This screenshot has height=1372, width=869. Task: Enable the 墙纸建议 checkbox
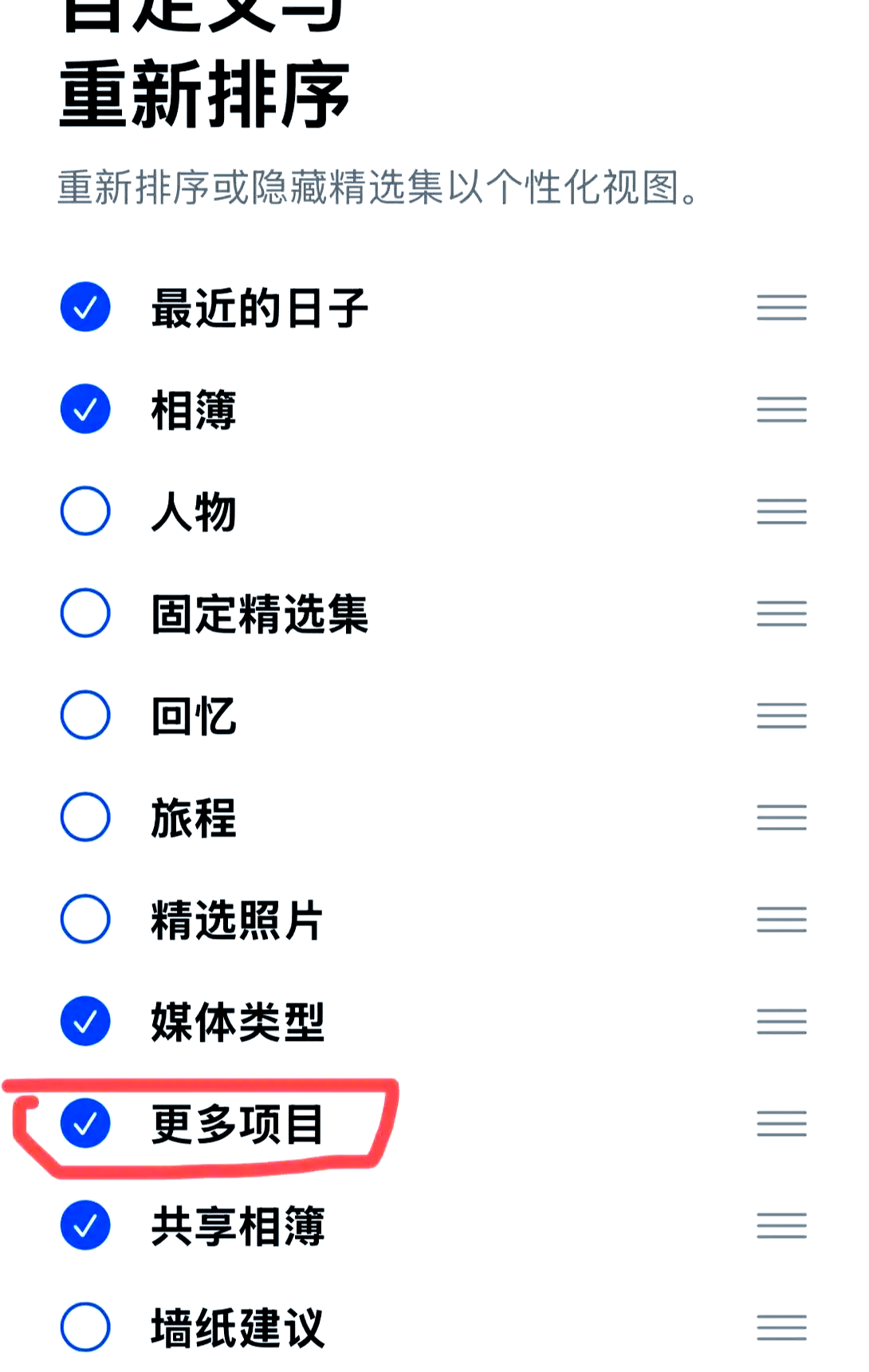85,1326
